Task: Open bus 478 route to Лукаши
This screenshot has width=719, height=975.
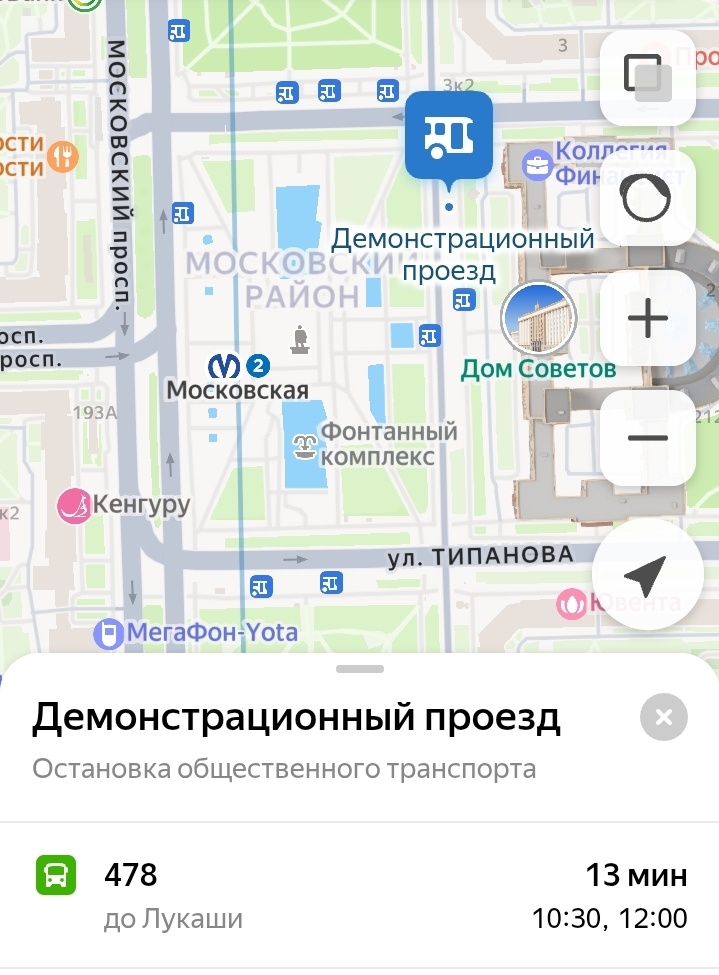Action: 360,895
